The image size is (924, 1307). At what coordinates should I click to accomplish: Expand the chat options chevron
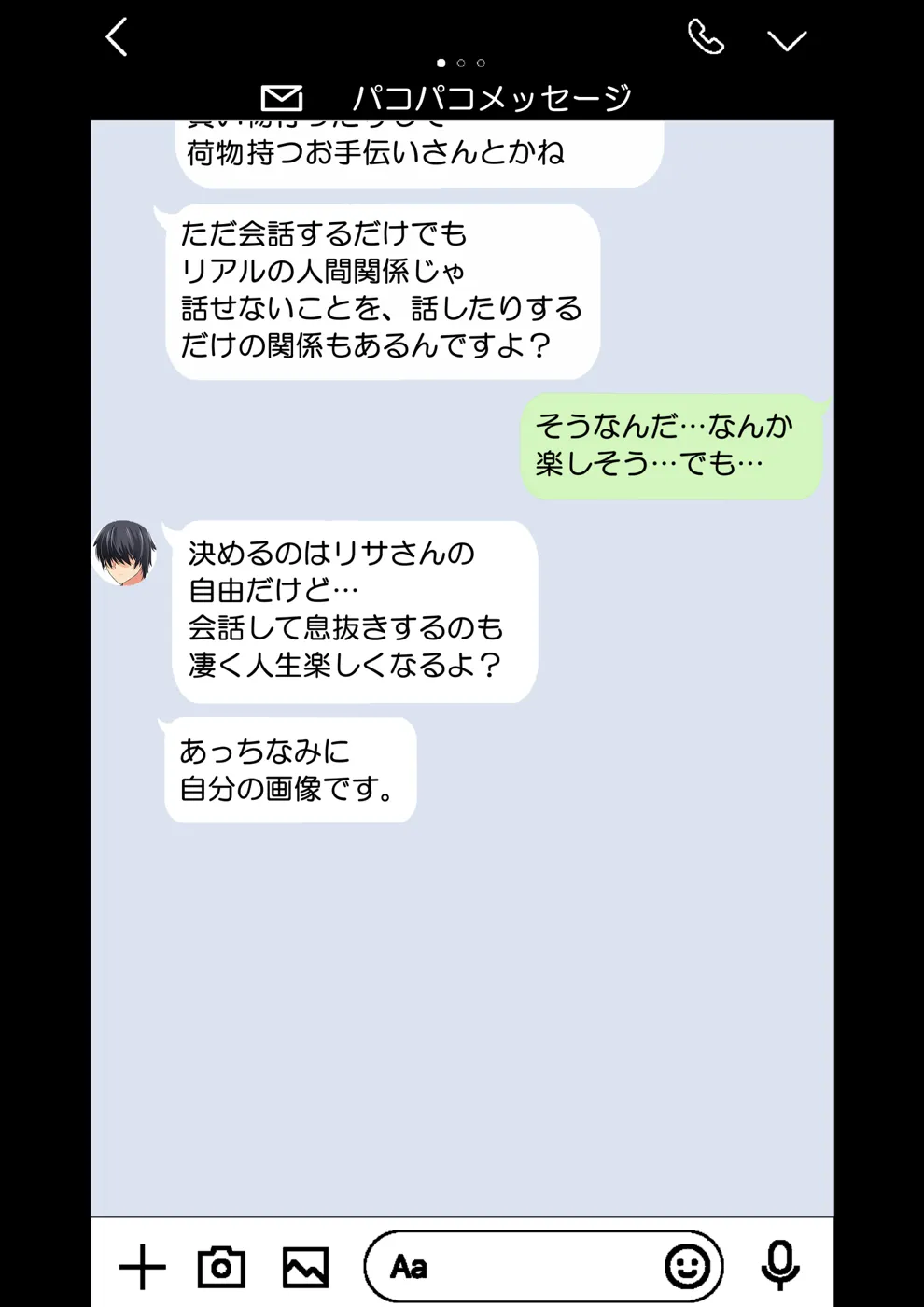coord(786,40)
